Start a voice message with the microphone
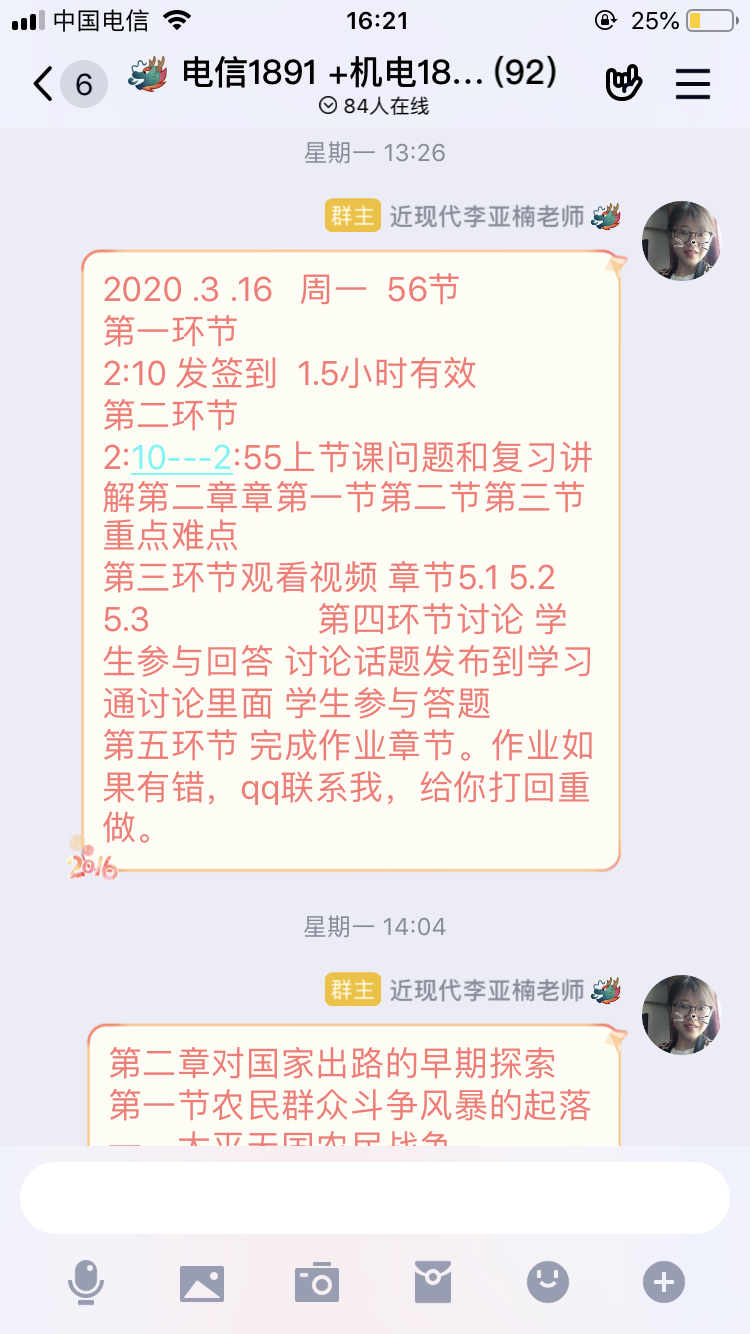Screen dimensions: 750x1334 click(x=86, y=1282)
